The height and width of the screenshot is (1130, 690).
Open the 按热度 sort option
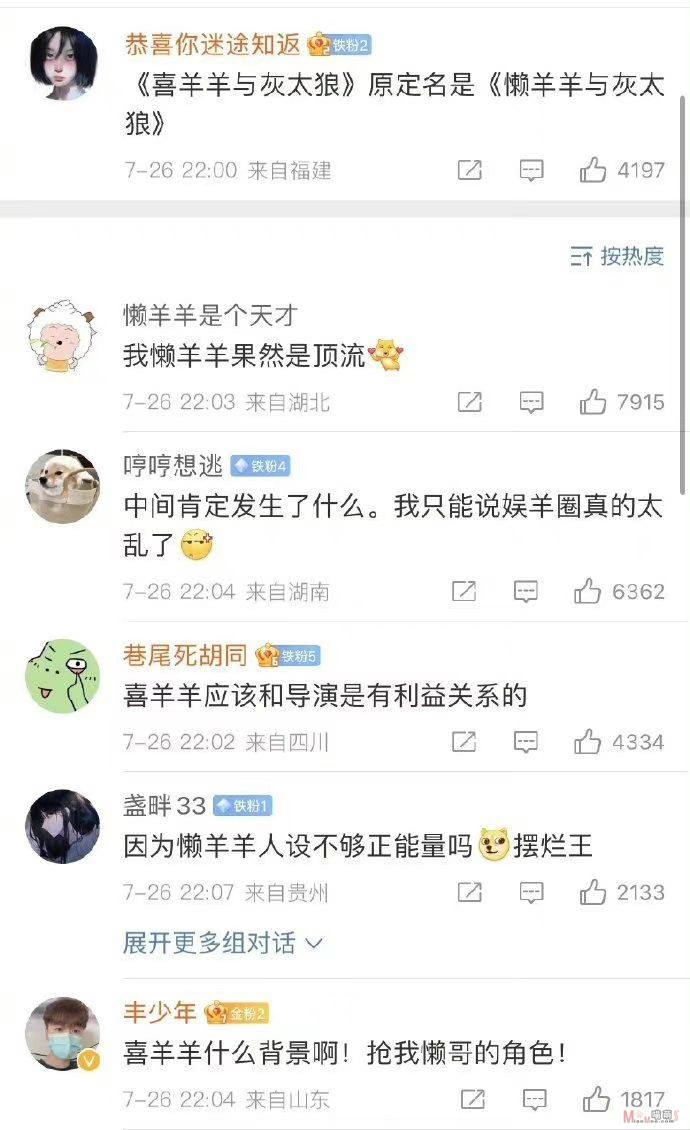(616, 255)
